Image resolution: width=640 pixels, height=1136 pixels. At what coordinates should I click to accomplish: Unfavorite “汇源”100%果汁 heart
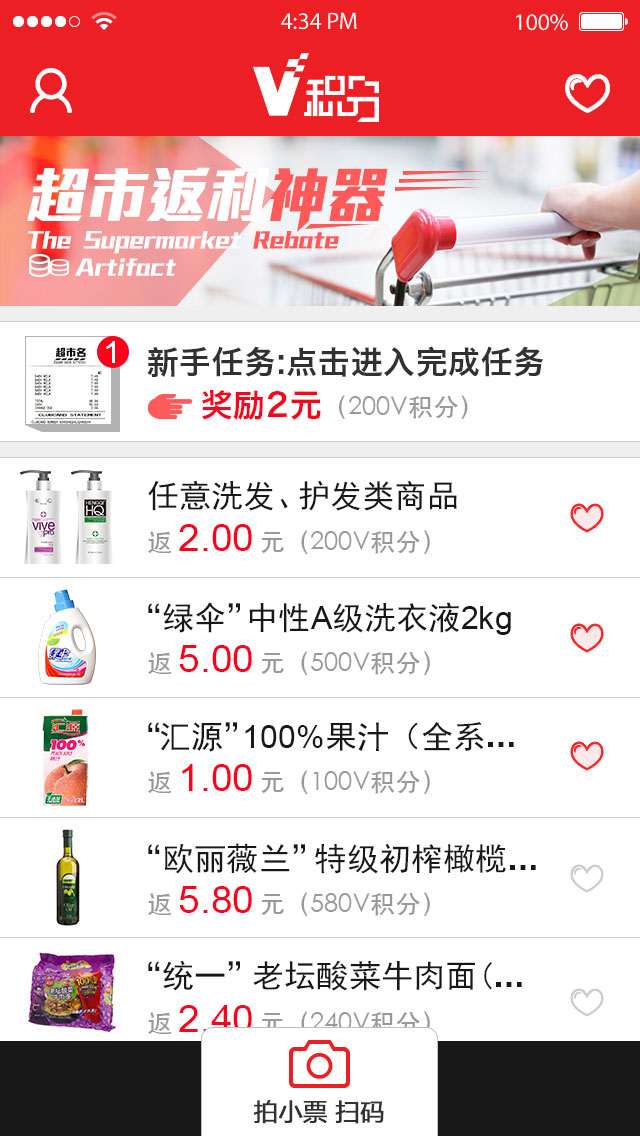coord(587,756)
